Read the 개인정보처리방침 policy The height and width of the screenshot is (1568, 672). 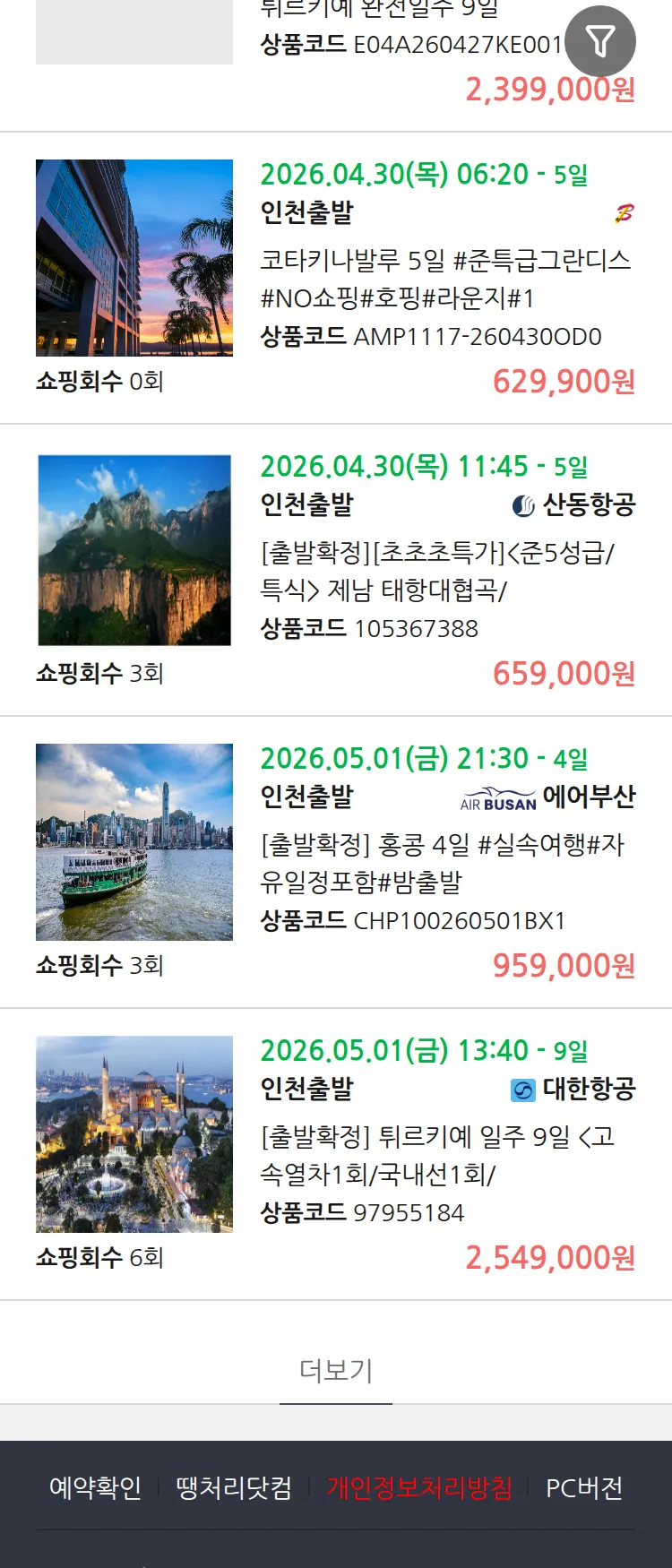[419, 1488]
